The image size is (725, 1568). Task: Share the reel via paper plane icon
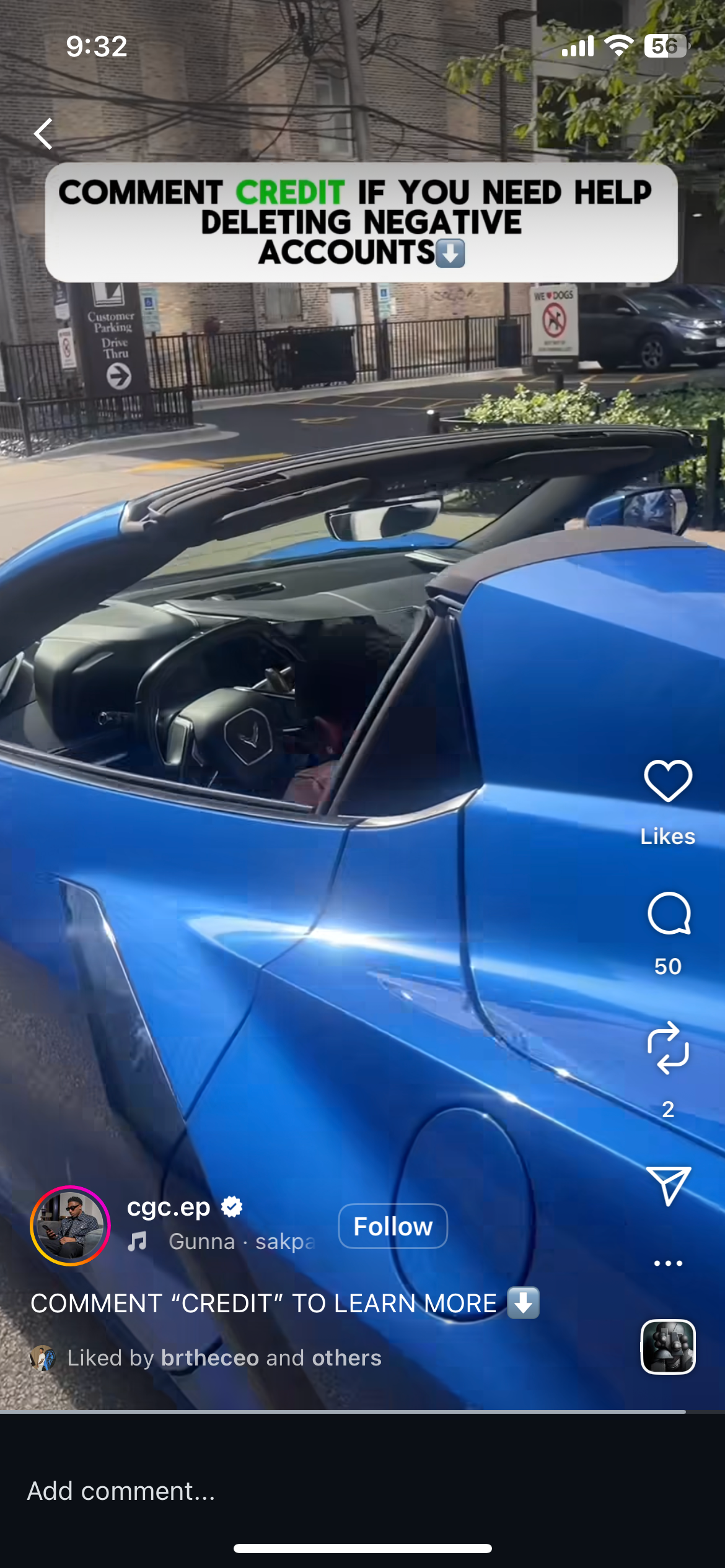pyautogui.click(x=667, y=1185)
